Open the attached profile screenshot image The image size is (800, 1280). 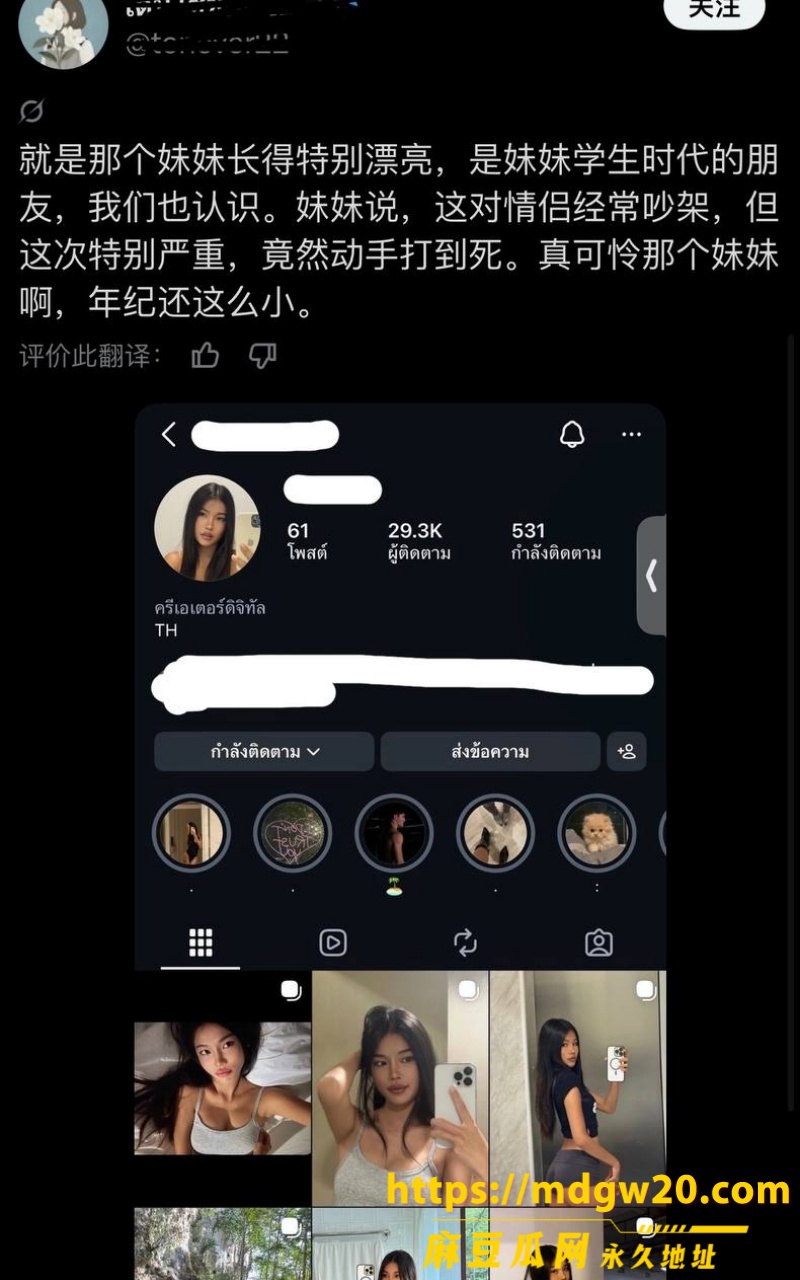click(x=400, y=841)
